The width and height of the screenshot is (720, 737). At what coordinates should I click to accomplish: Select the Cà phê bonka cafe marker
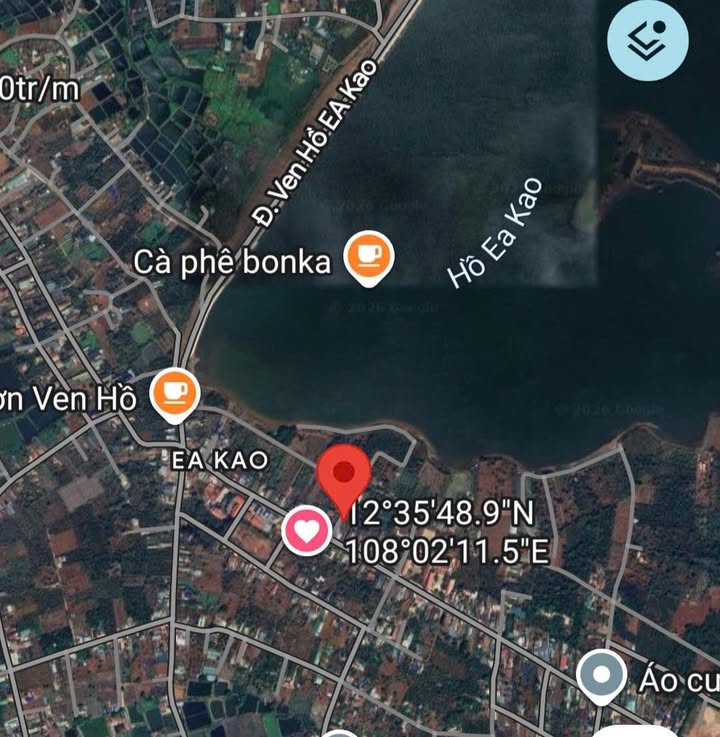(x=369, y=256)
